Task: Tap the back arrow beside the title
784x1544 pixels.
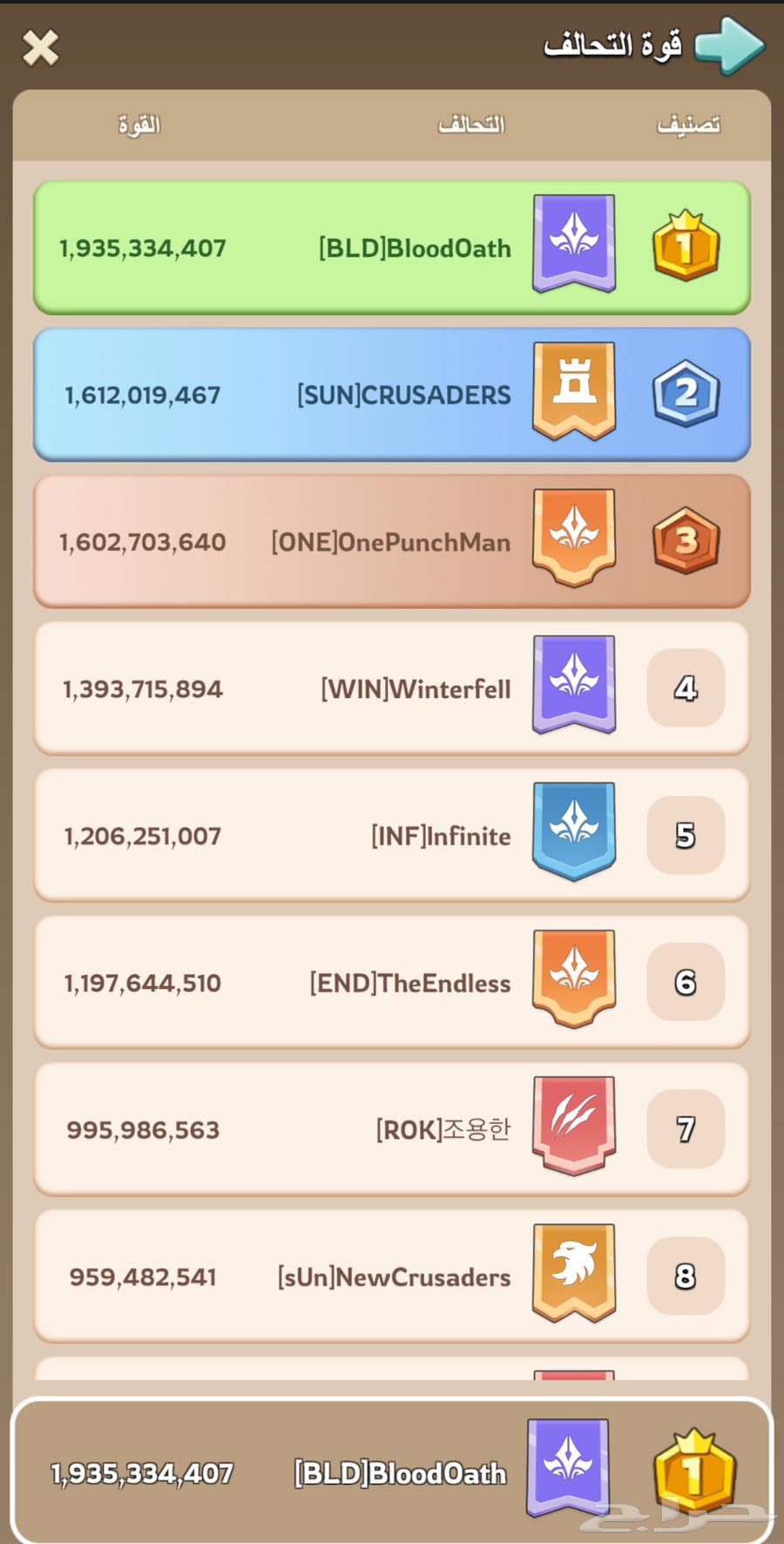Action: point(729,46)
